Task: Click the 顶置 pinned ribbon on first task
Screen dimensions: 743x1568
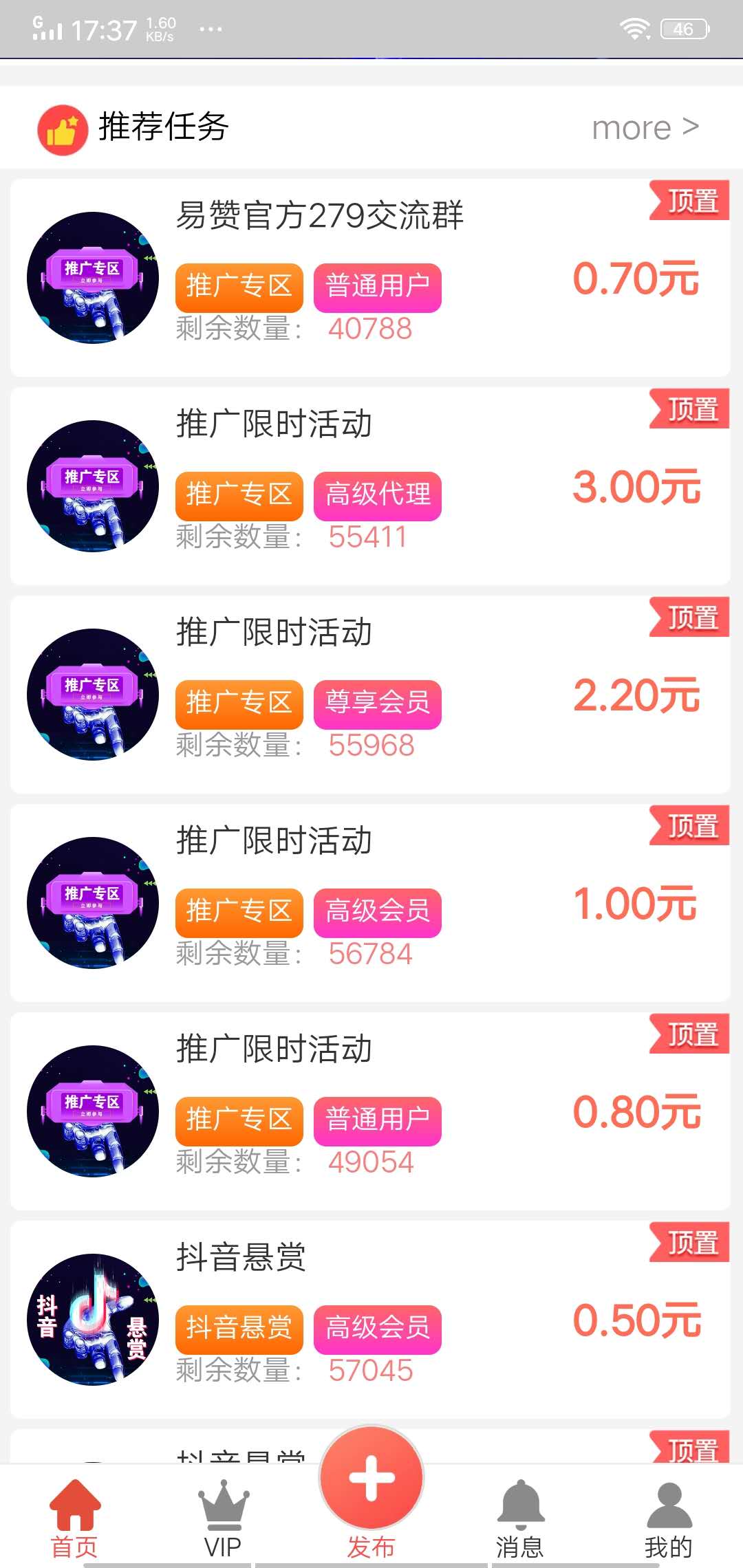Action: [x=690, y=199]
